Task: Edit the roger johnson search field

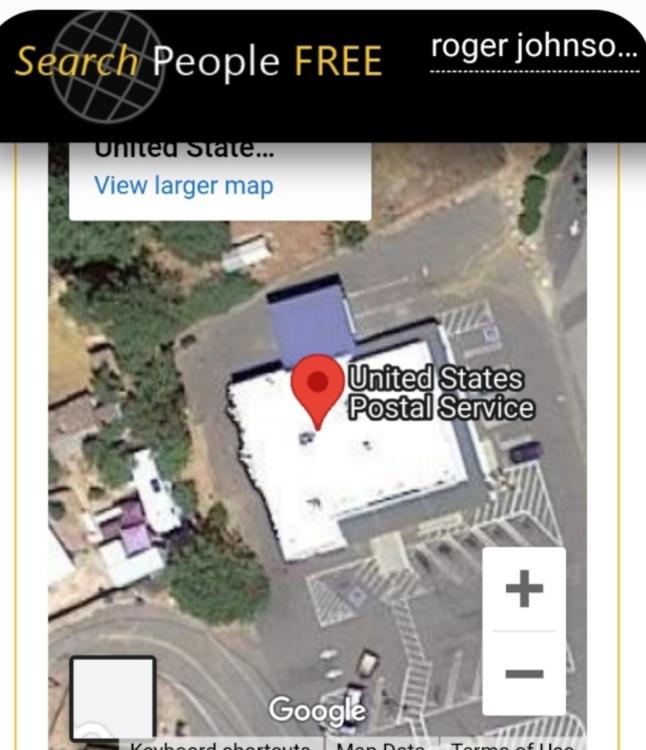Action: pyautogui.click(x=533, y=50)
